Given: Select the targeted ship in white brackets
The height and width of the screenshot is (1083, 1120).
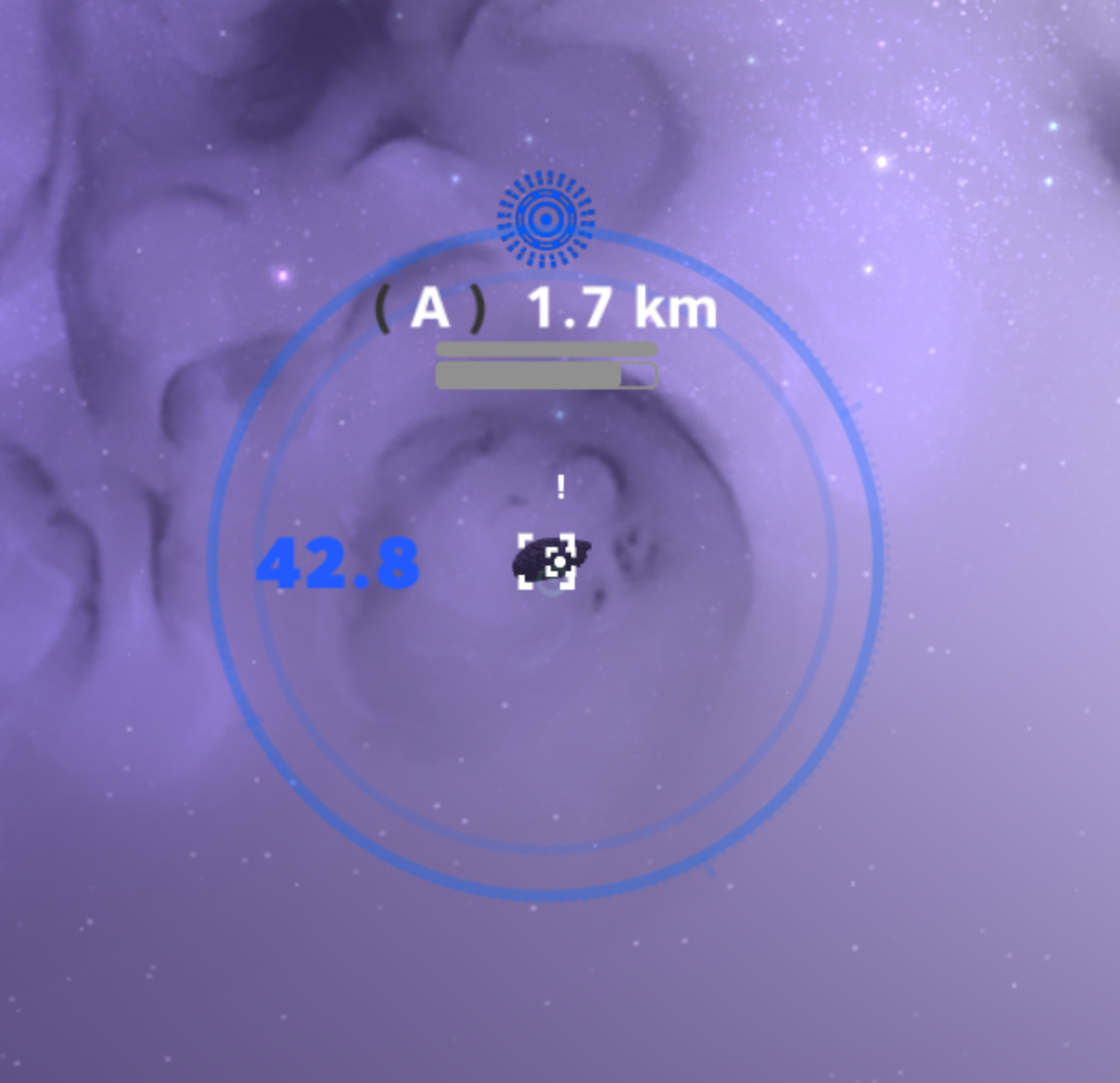Looking at the screenshot, I should tap(549, 561).
